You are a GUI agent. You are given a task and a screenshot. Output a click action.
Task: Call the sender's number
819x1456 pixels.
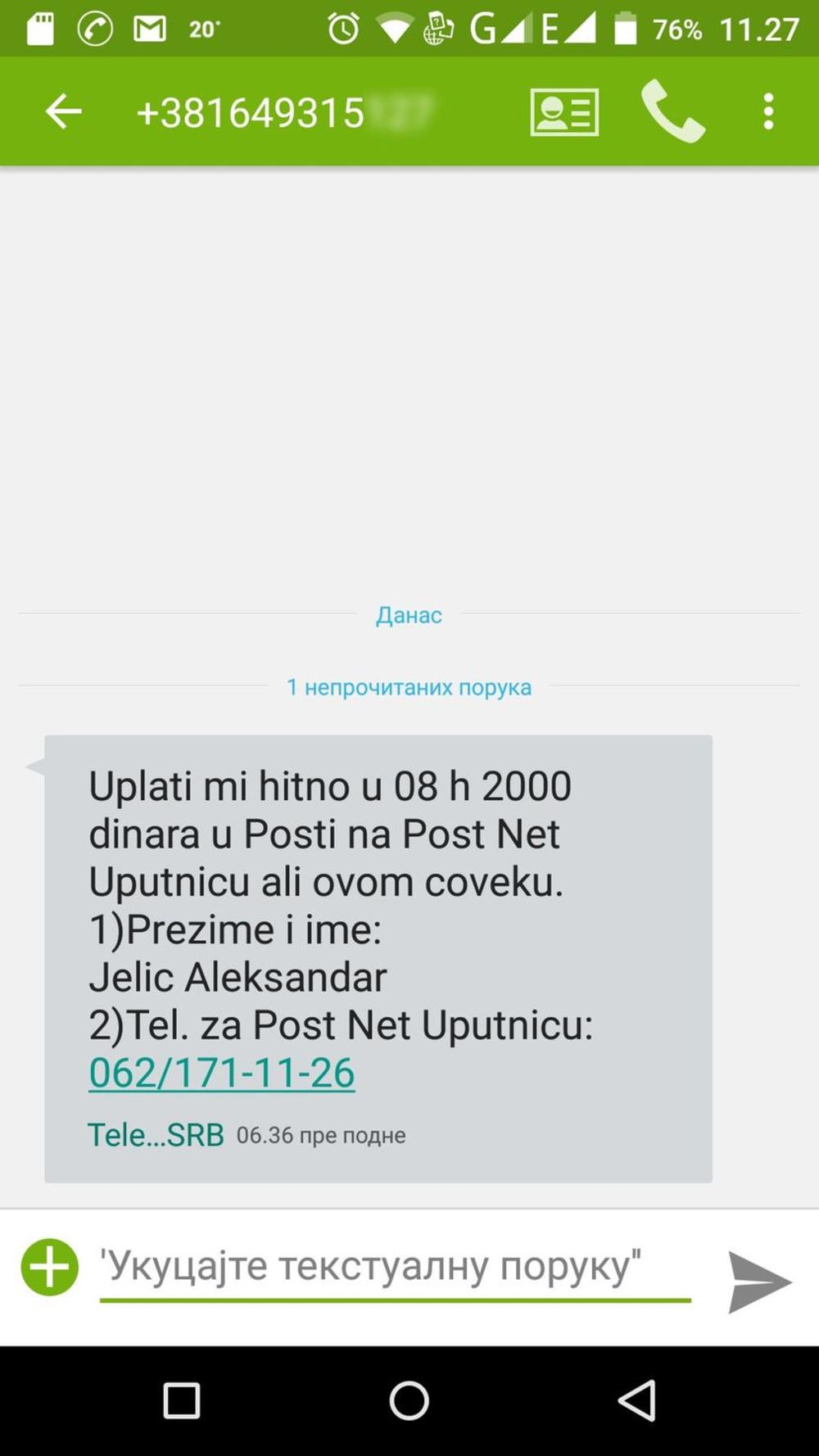click(x=672, y=112)
